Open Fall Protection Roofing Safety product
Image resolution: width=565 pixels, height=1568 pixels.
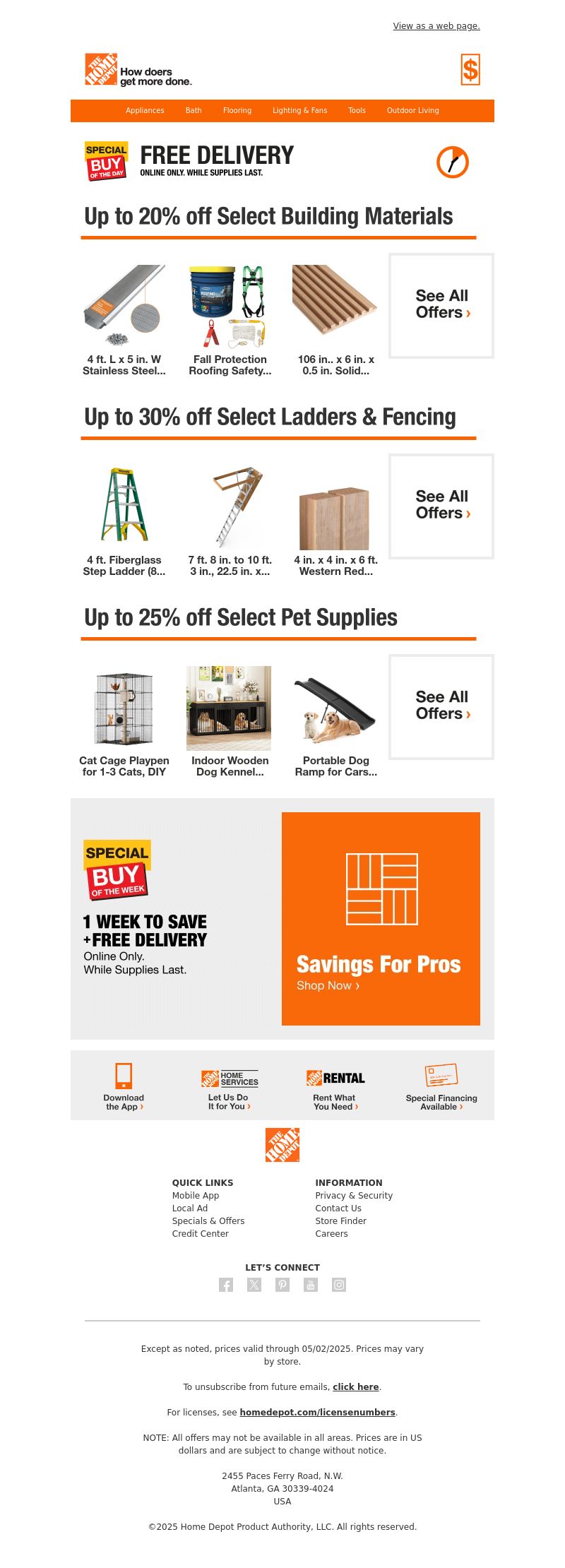[230, 364]
